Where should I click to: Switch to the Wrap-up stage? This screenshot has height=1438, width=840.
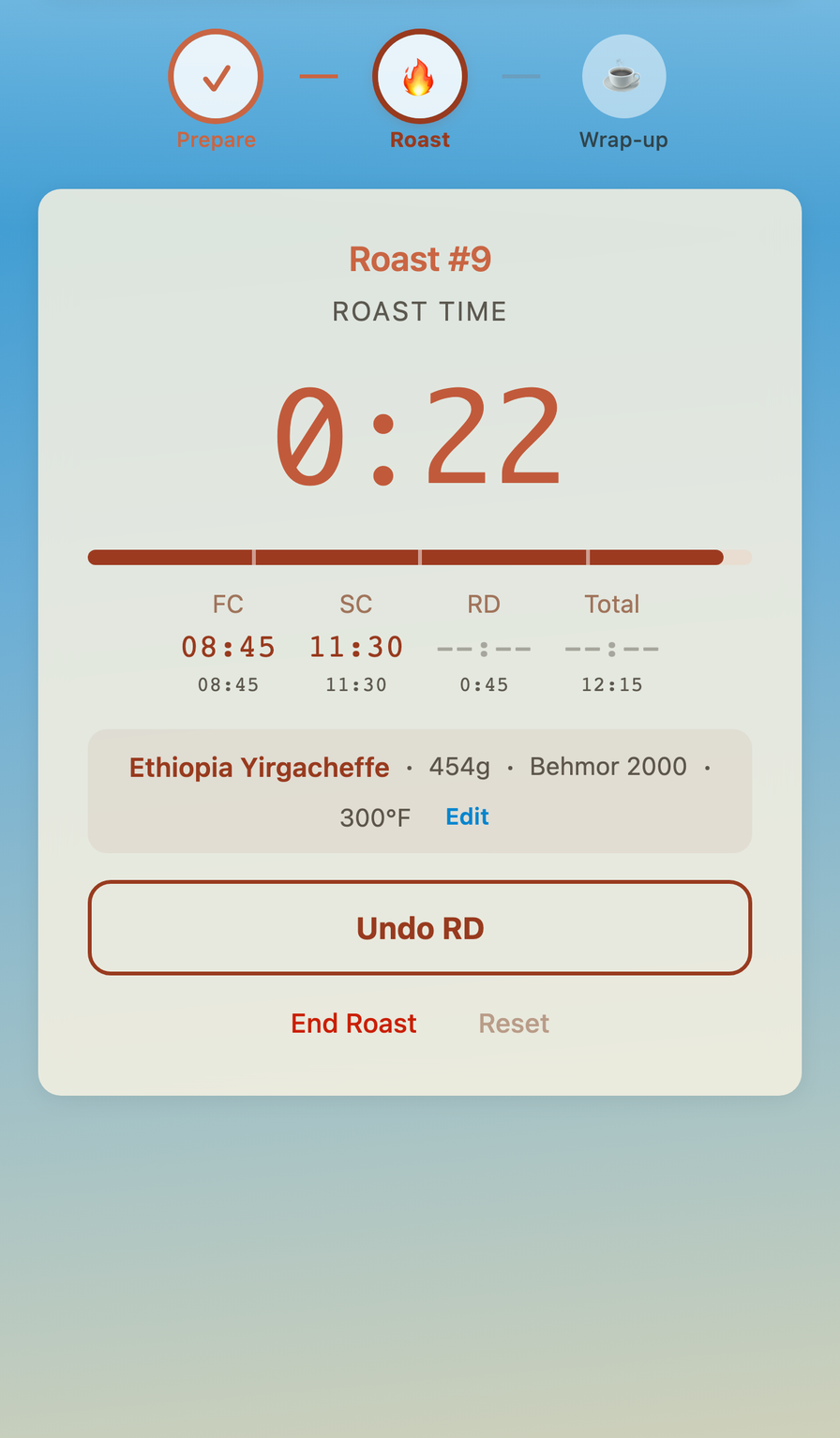coord(623,139)
